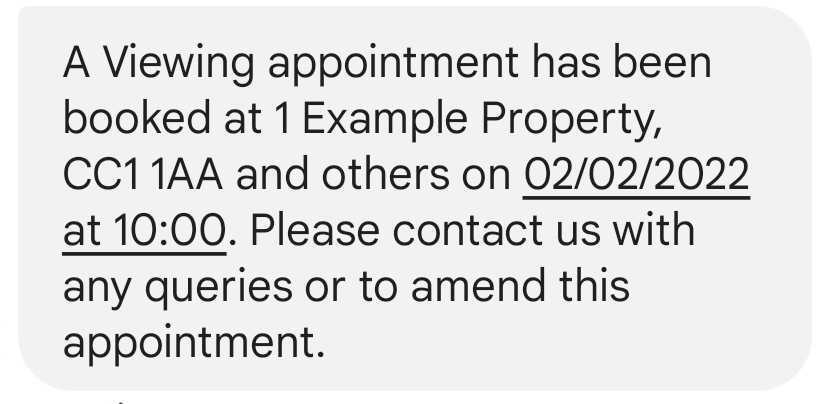Open the underlined date 02/02/2022 at 10:00
Image resolution: width=824 pixels, height=404 pixels.
pos(635,177)
